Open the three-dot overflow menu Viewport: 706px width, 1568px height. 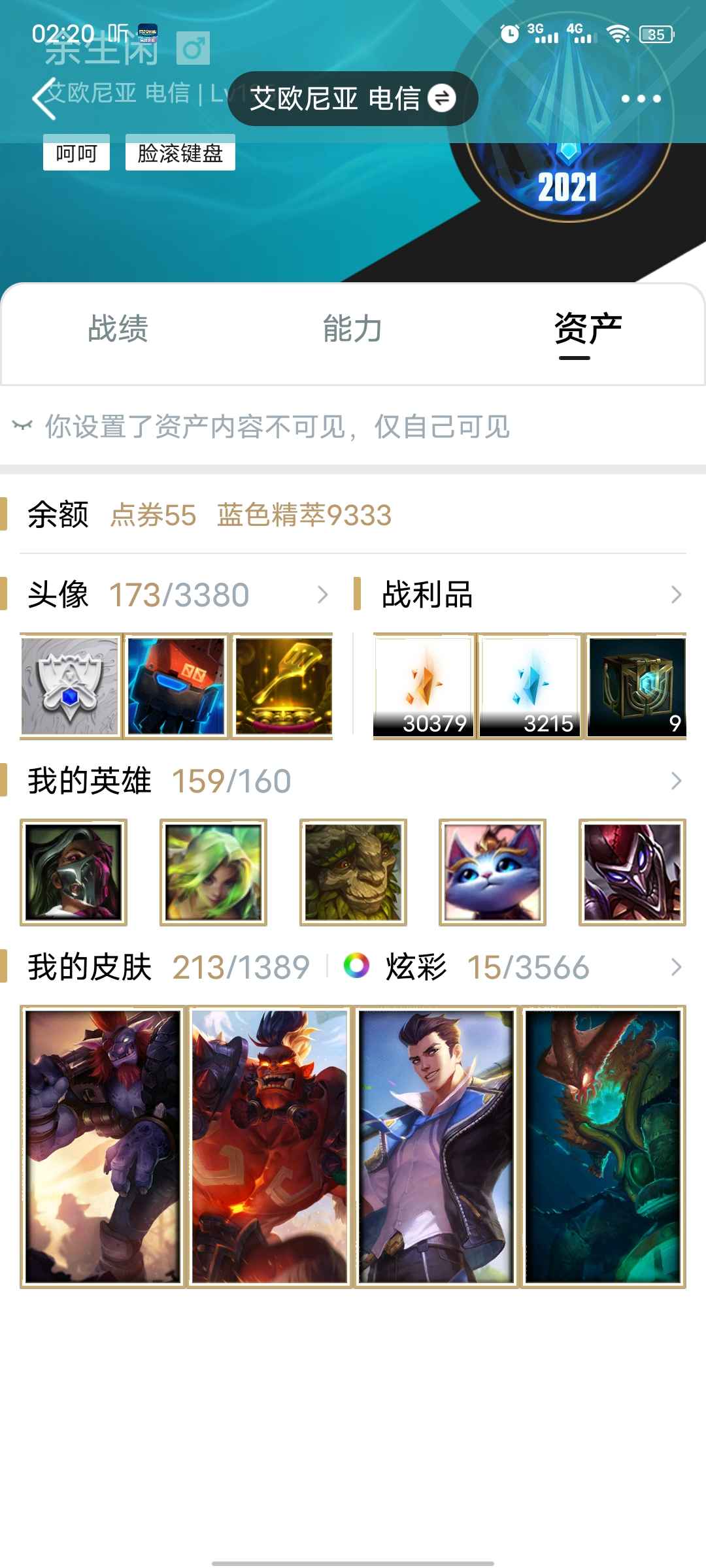(641, 99)
